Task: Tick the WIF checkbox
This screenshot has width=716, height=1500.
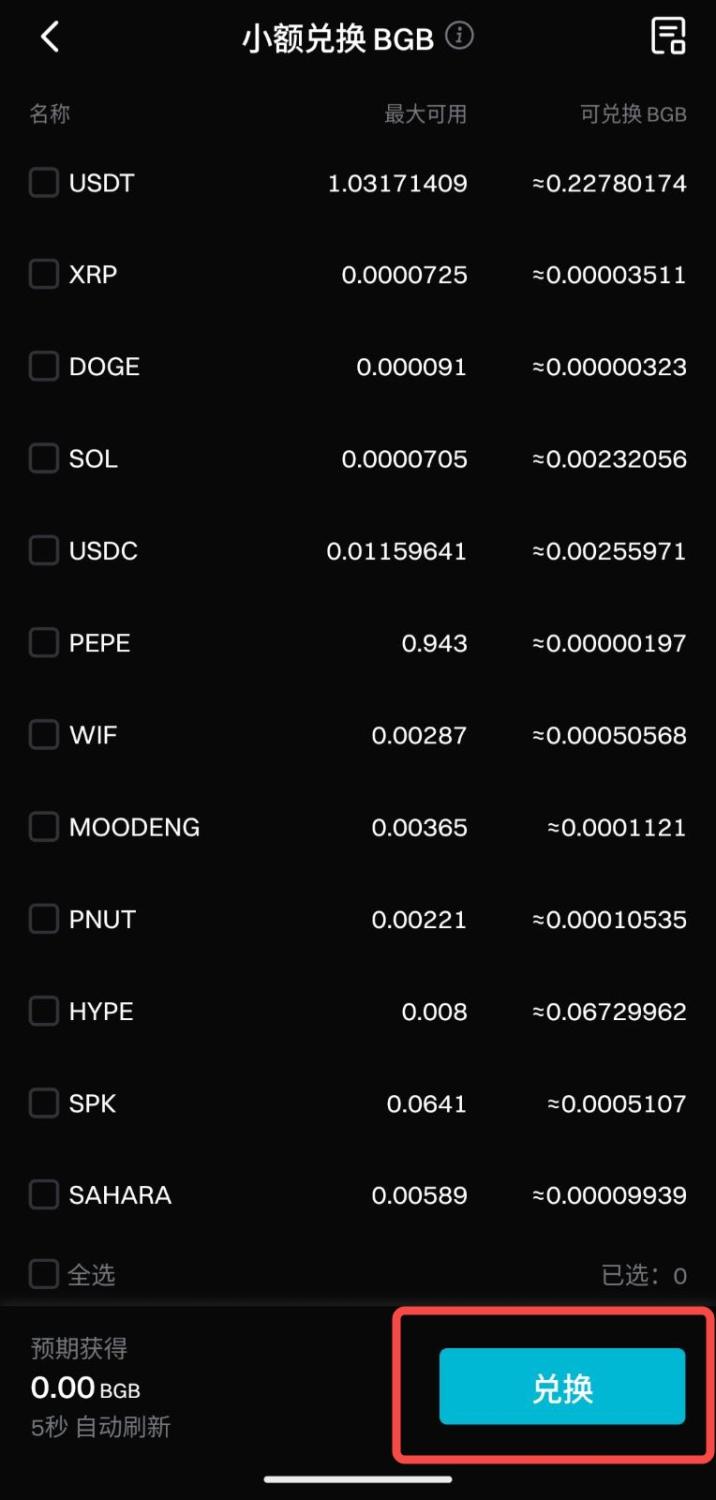Action: click(x=44, y=735)
